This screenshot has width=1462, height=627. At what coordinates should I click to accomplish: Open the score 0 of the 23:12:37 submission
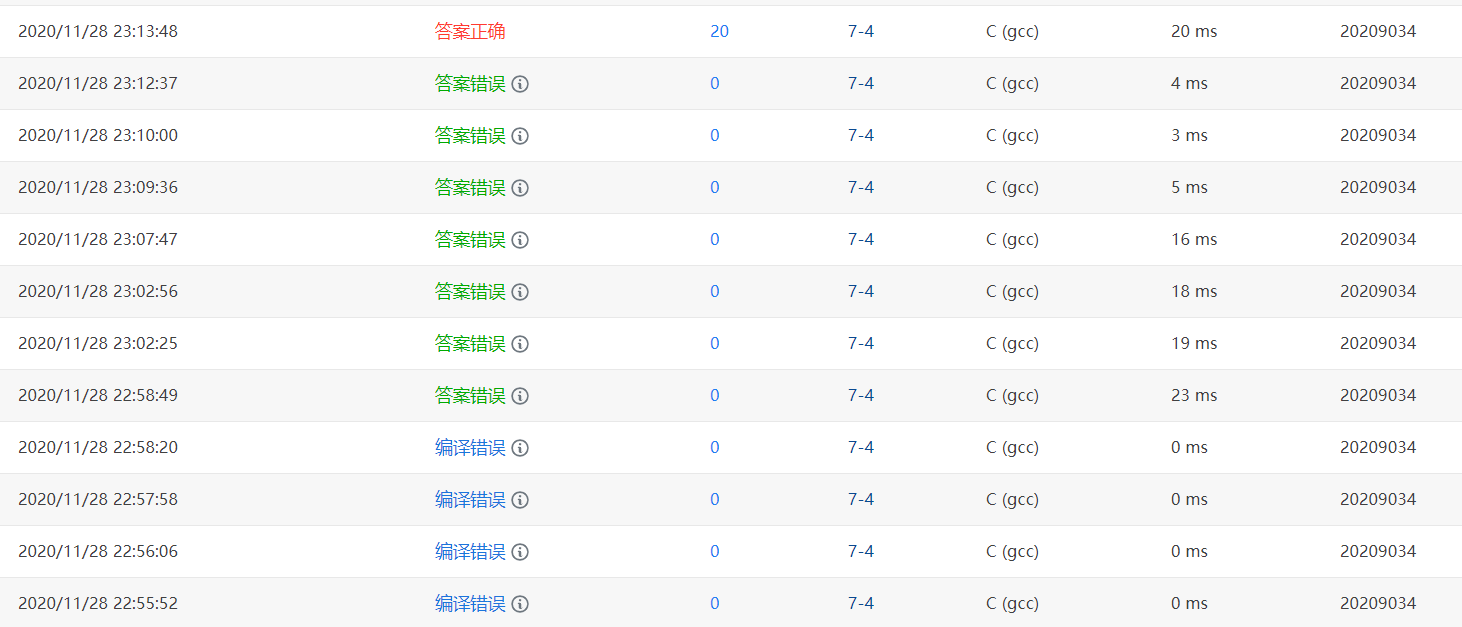click(714, 83)
